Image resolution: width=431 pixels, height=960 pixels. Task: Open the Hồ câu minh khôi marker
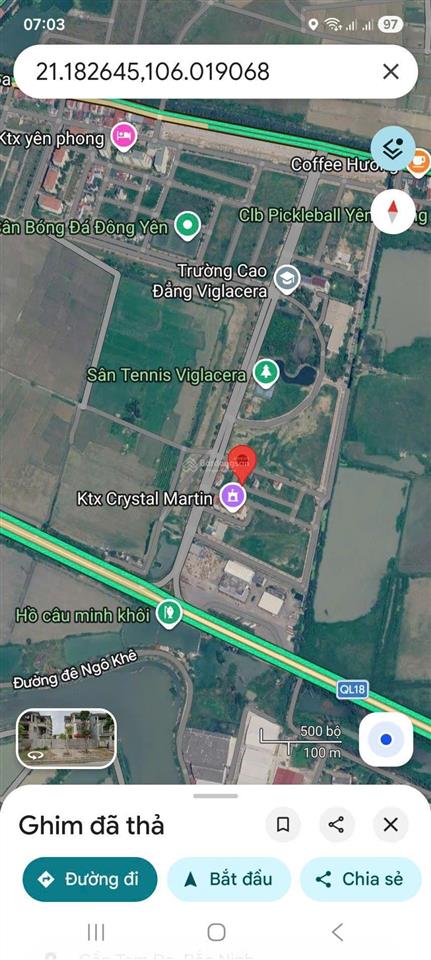(x=169, y=615)
